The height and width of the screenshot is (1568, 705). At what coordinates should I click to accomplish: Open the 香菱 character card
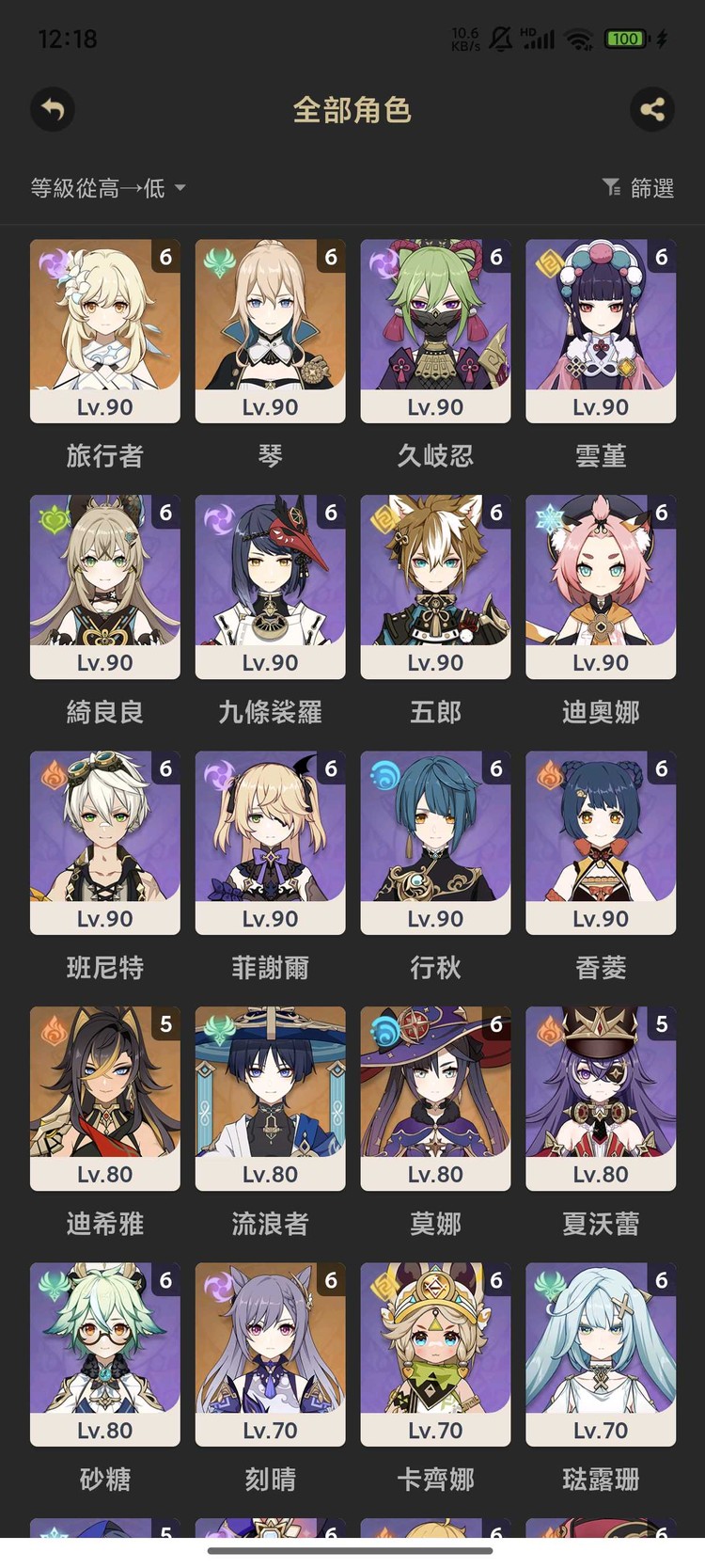[x=601, y=842]
